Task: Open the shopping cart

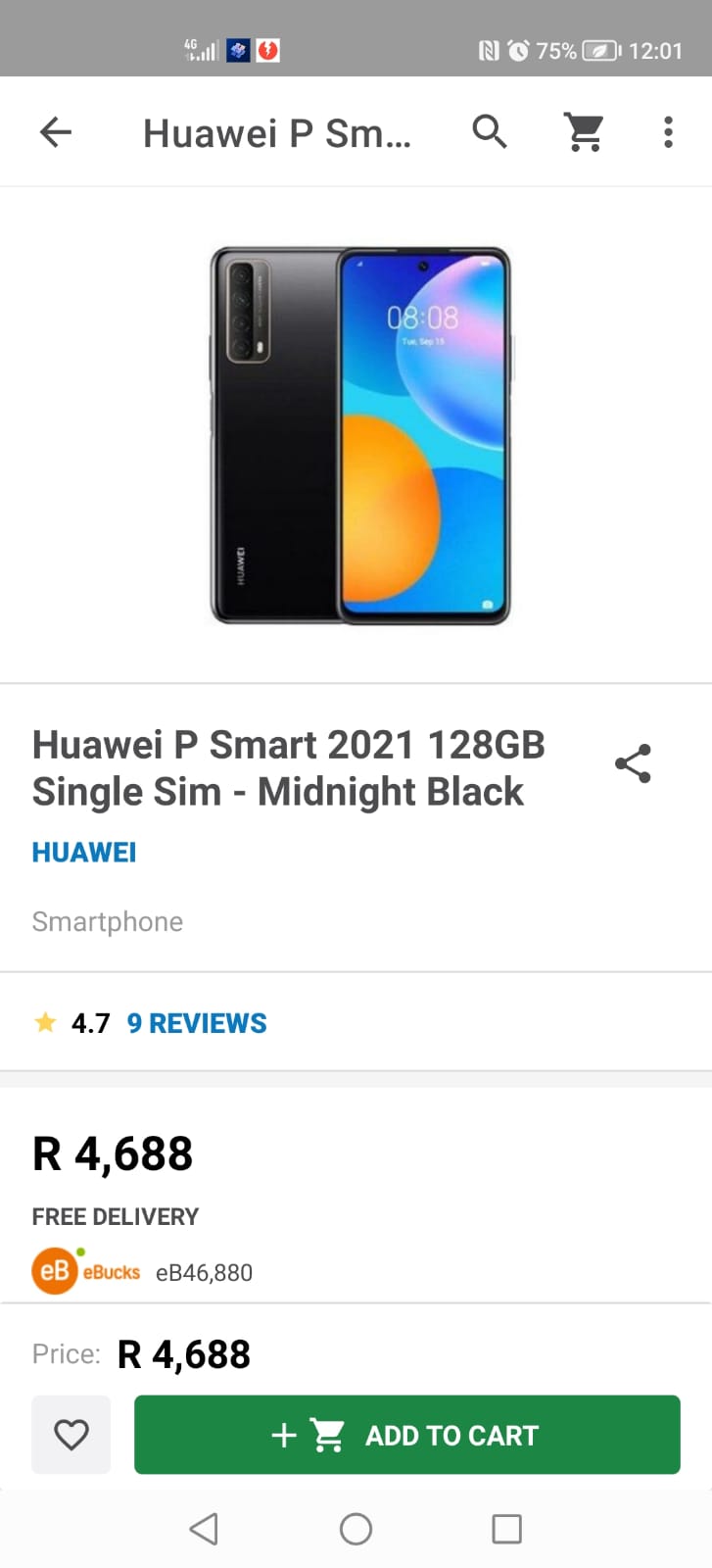Action: (585, 131)
